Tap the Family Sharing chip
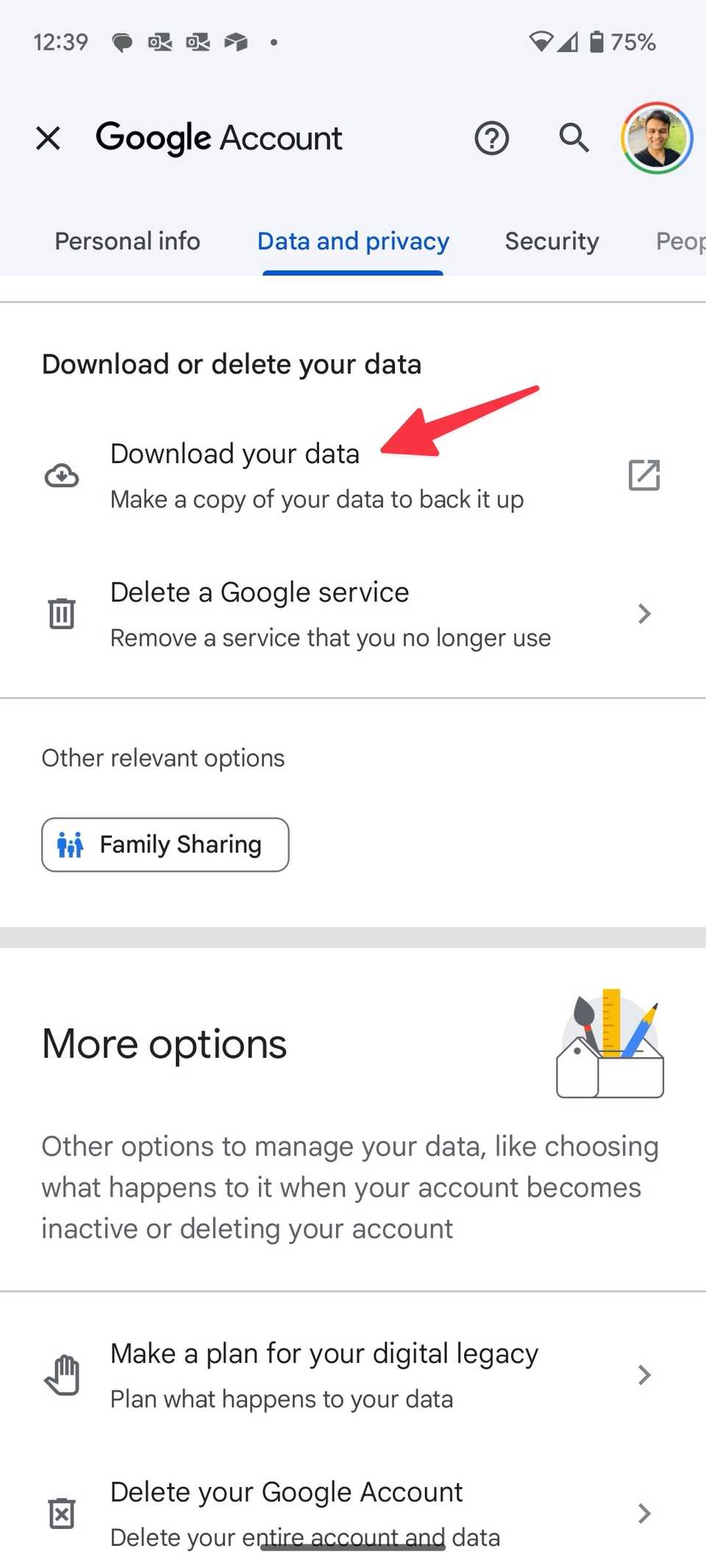Viewport: 706px width, 1568px height. click(165, 845)
